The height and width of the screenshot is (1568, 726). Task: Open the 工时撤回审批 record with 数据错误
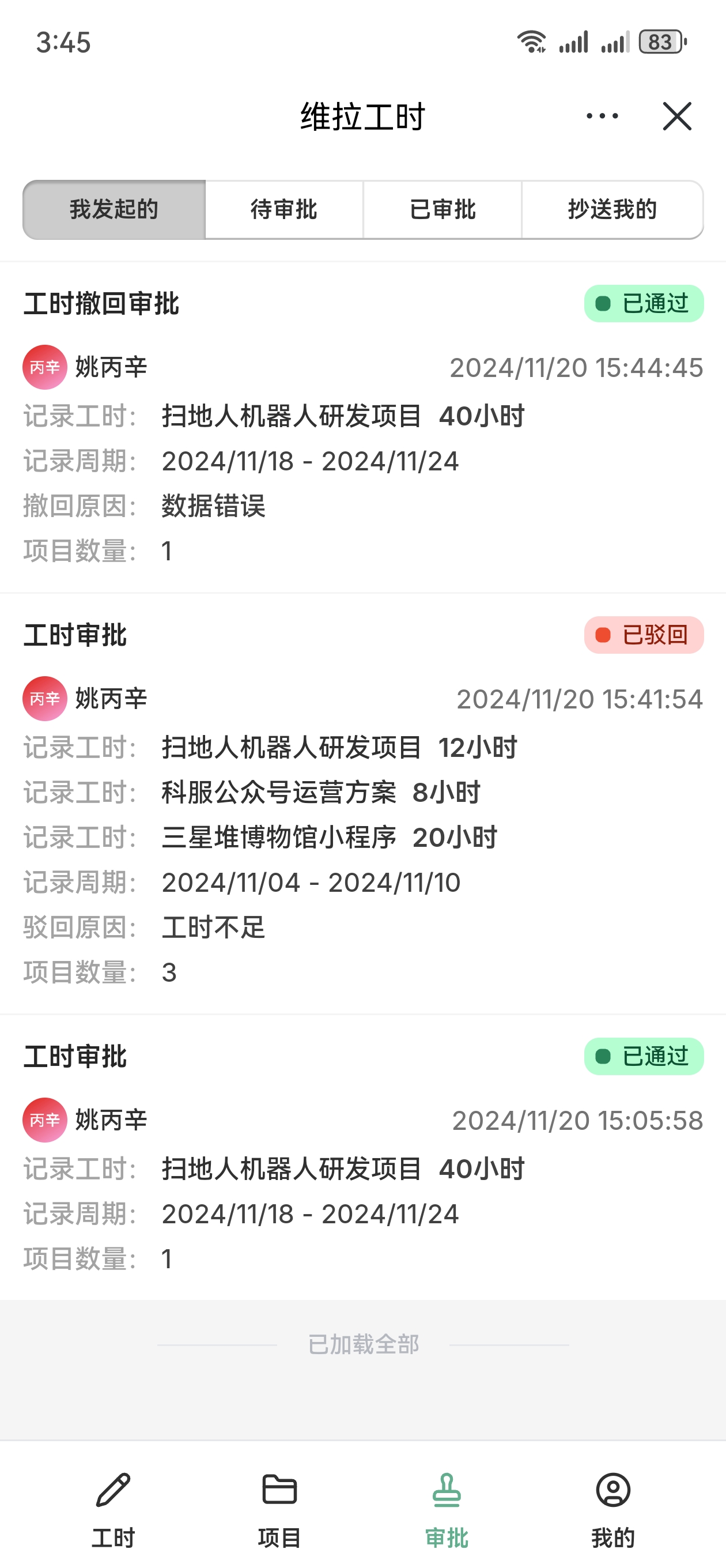[x=362, y=427]
